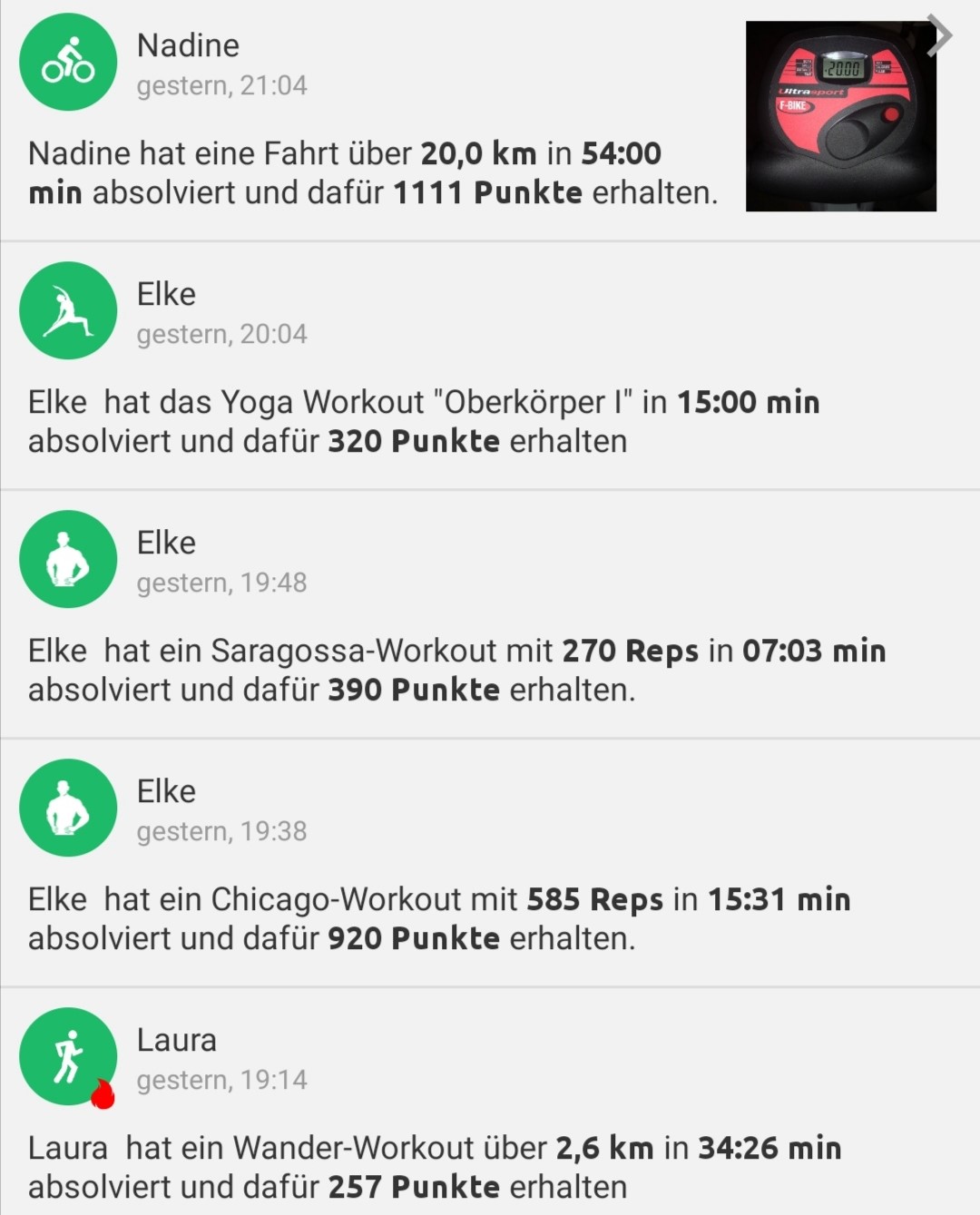Select the muscle icon next to the Chicago-Workout
The image size is (980, 1215).
67,808
